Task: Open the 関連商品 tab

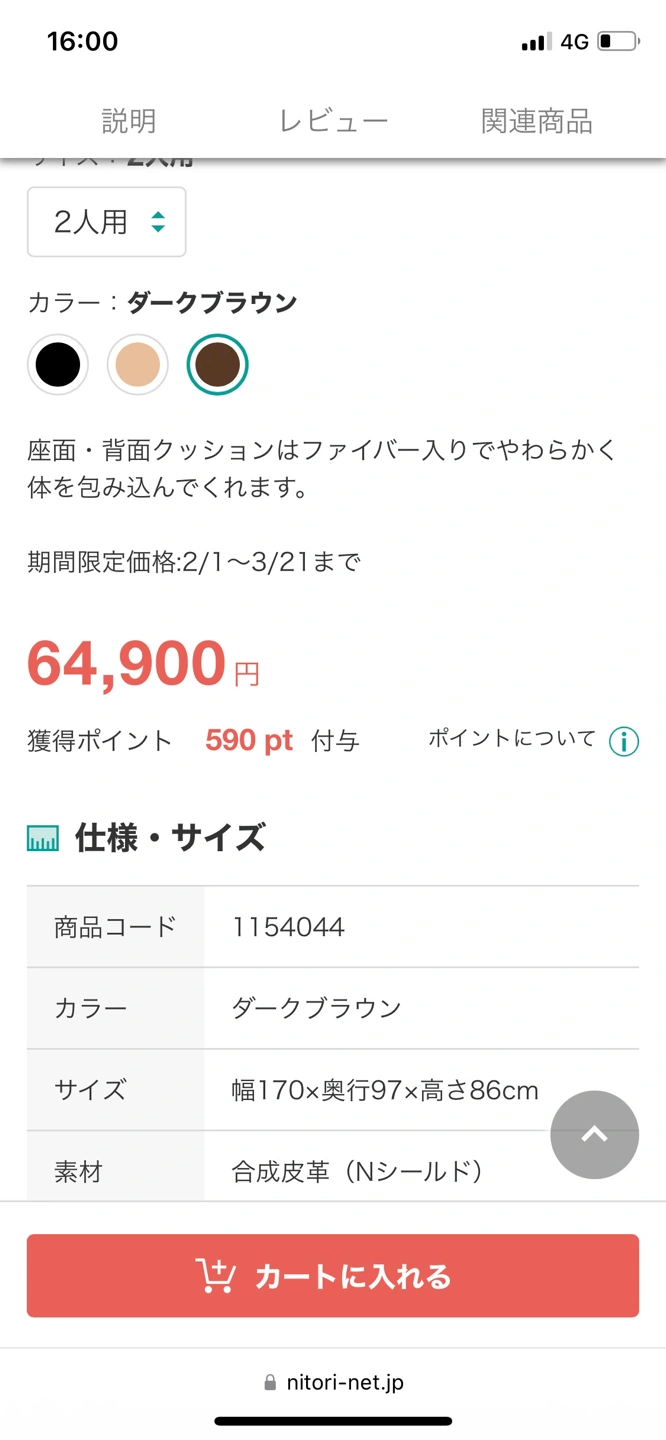Action: pos(537,121)
